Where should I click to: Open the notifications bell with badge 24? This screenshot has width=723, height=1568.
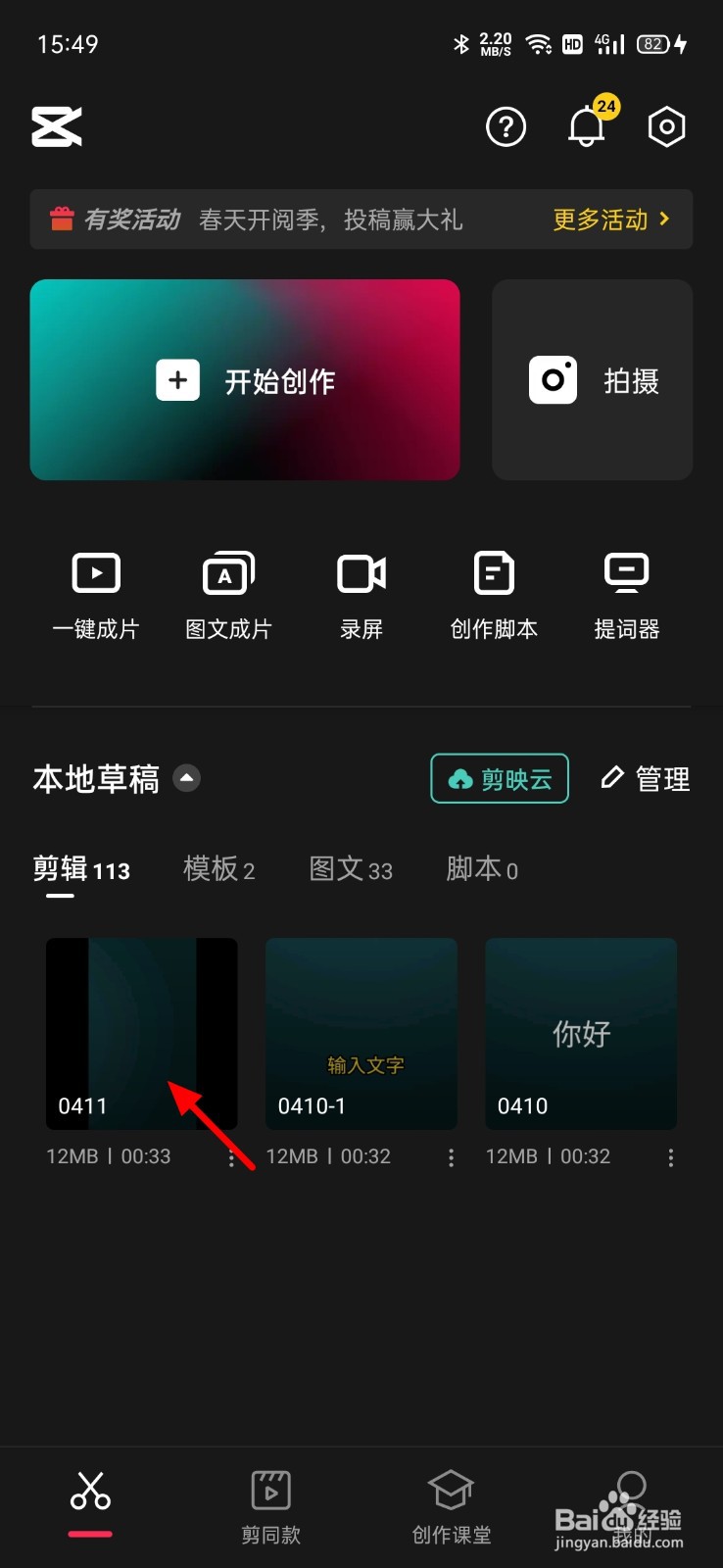point(586,127)
